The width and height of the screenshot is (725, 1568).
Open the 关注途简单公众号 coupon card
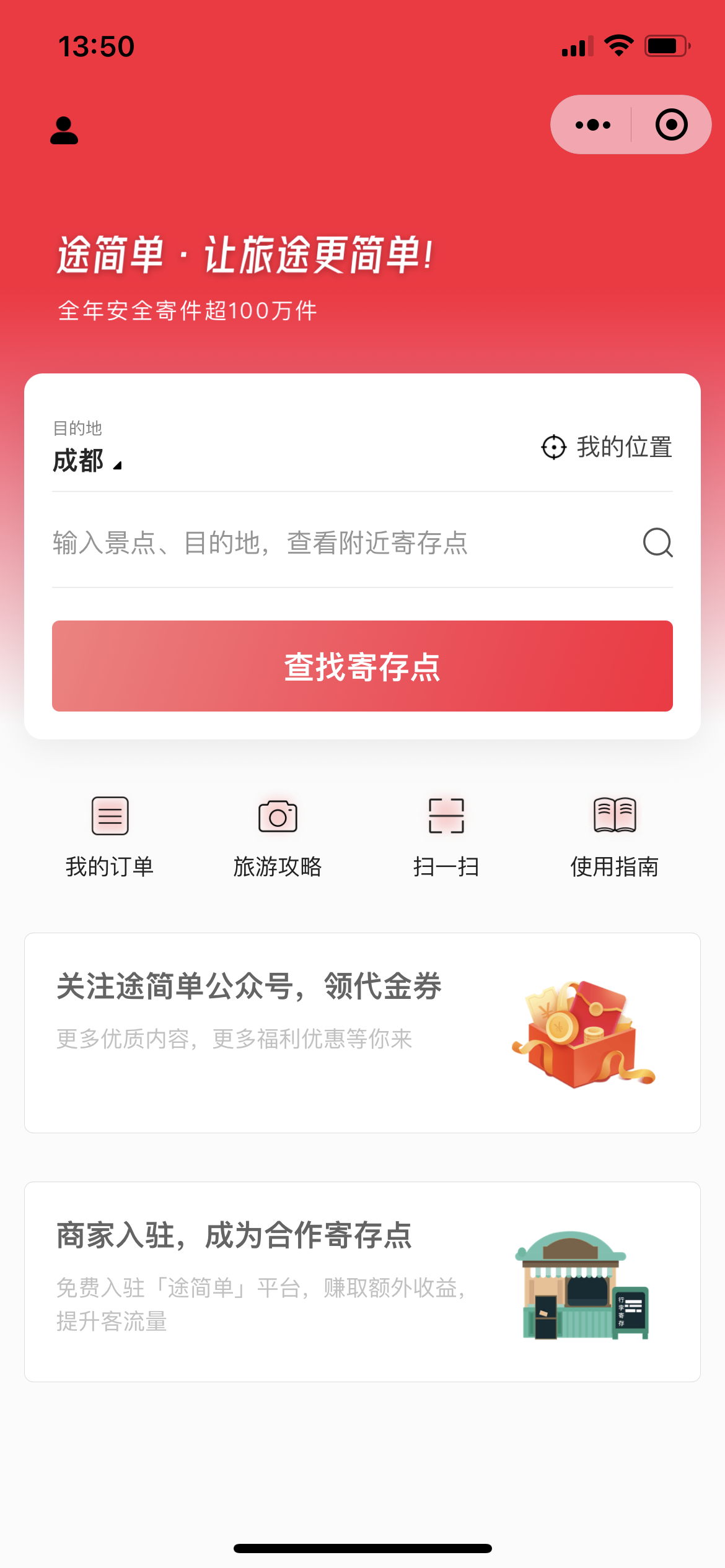coord(362,1032)
